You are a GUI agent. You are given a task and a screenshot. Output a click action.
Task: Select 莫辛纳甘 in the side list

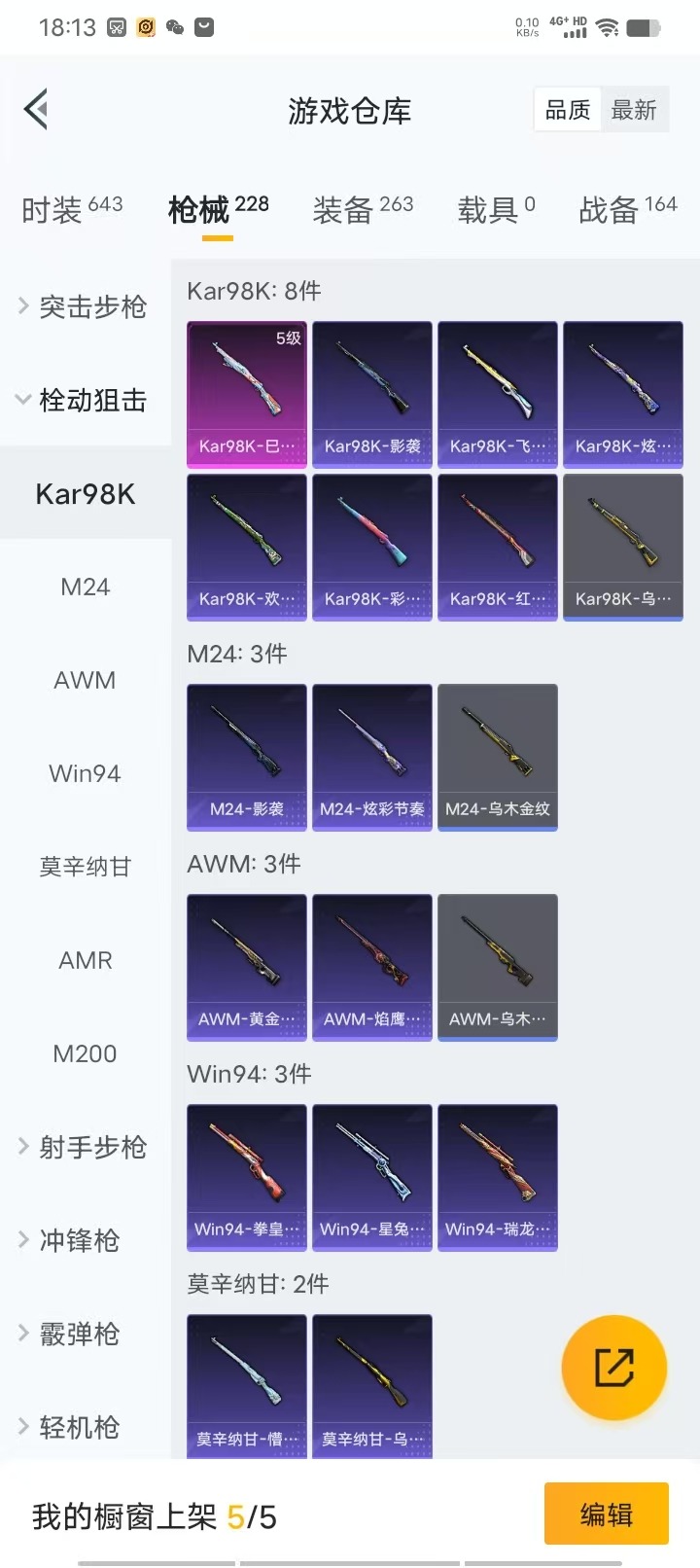click(x=85, y=867)
